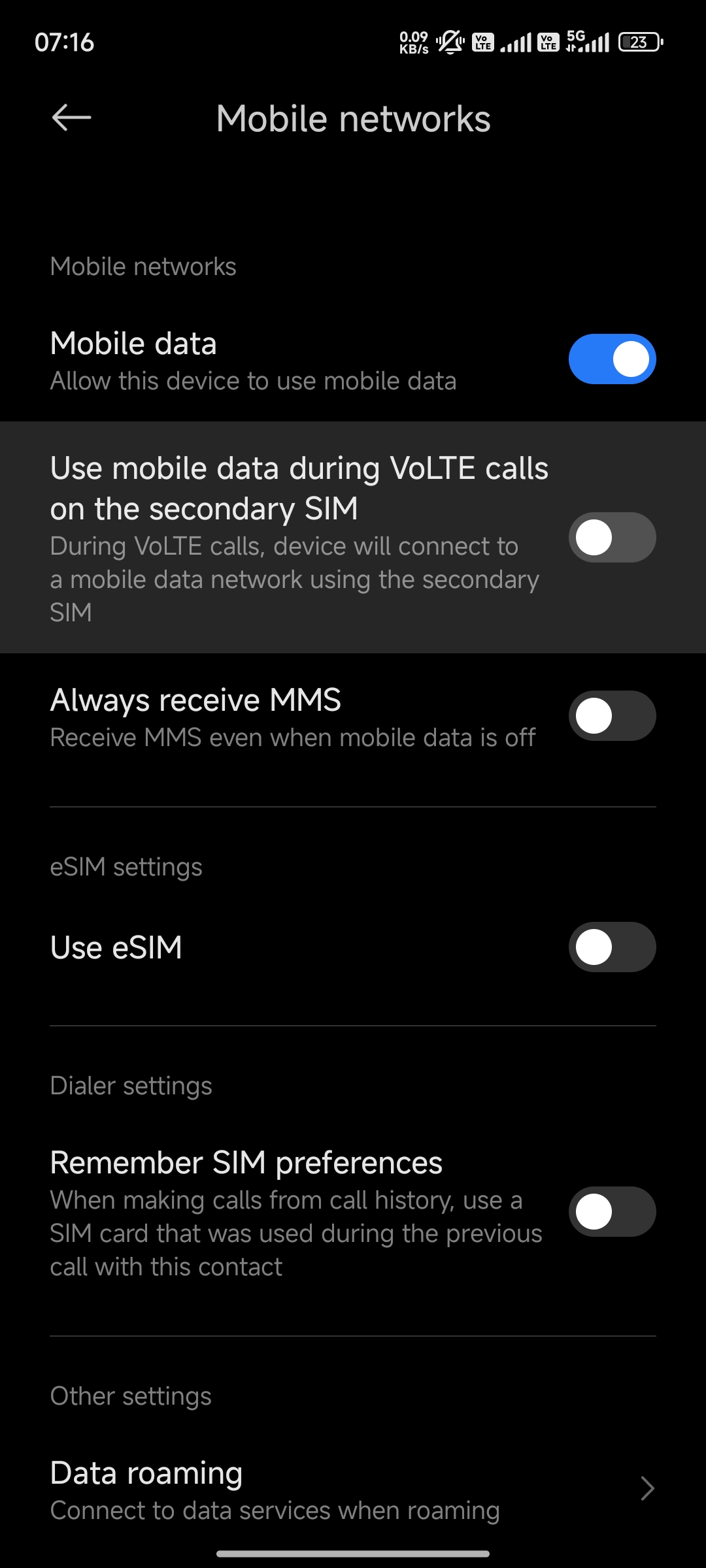The width and height of the screenshot is (706, 1568).
Task: Toggle Remember SIM preferences on
Action: (x=612, y=1211)
